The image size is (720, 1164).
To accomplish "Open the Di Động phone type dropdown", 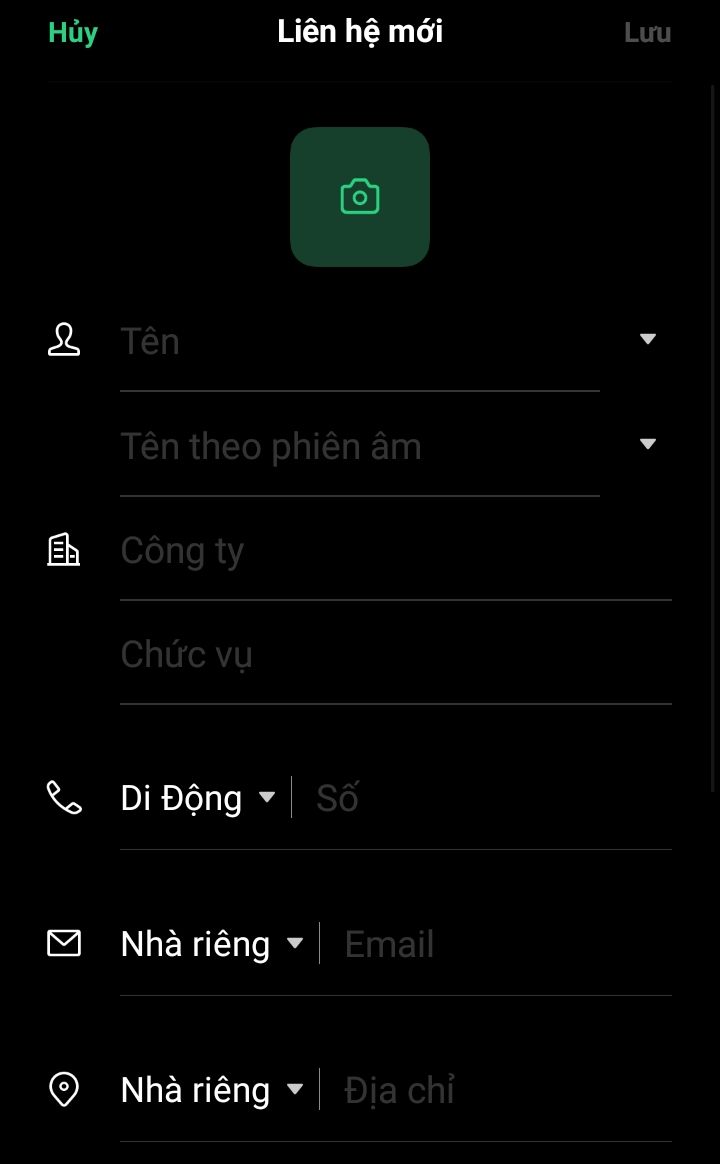I will tap(198, 798).
